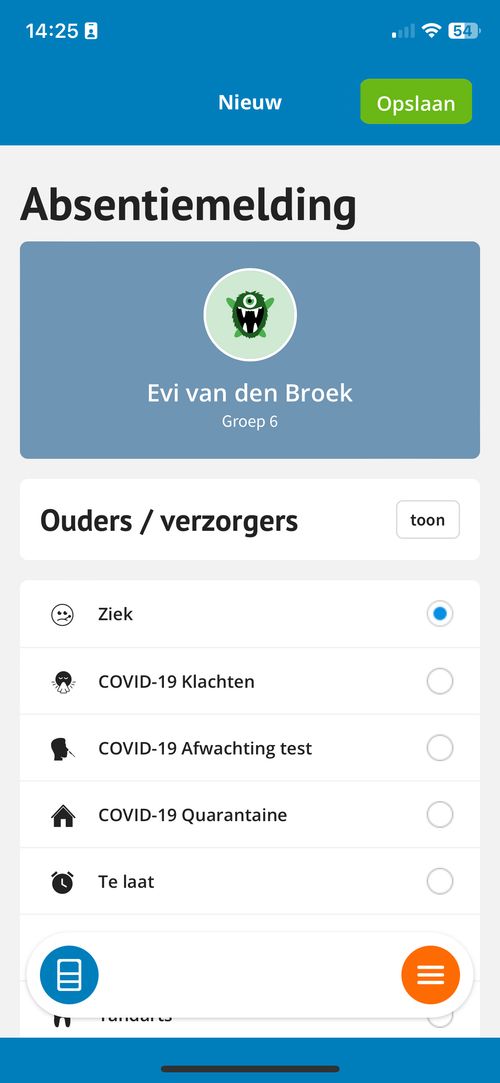Show the Ouders / verzorgers section
Viewport: 500px width, 1083px height.
coord(427,519)
